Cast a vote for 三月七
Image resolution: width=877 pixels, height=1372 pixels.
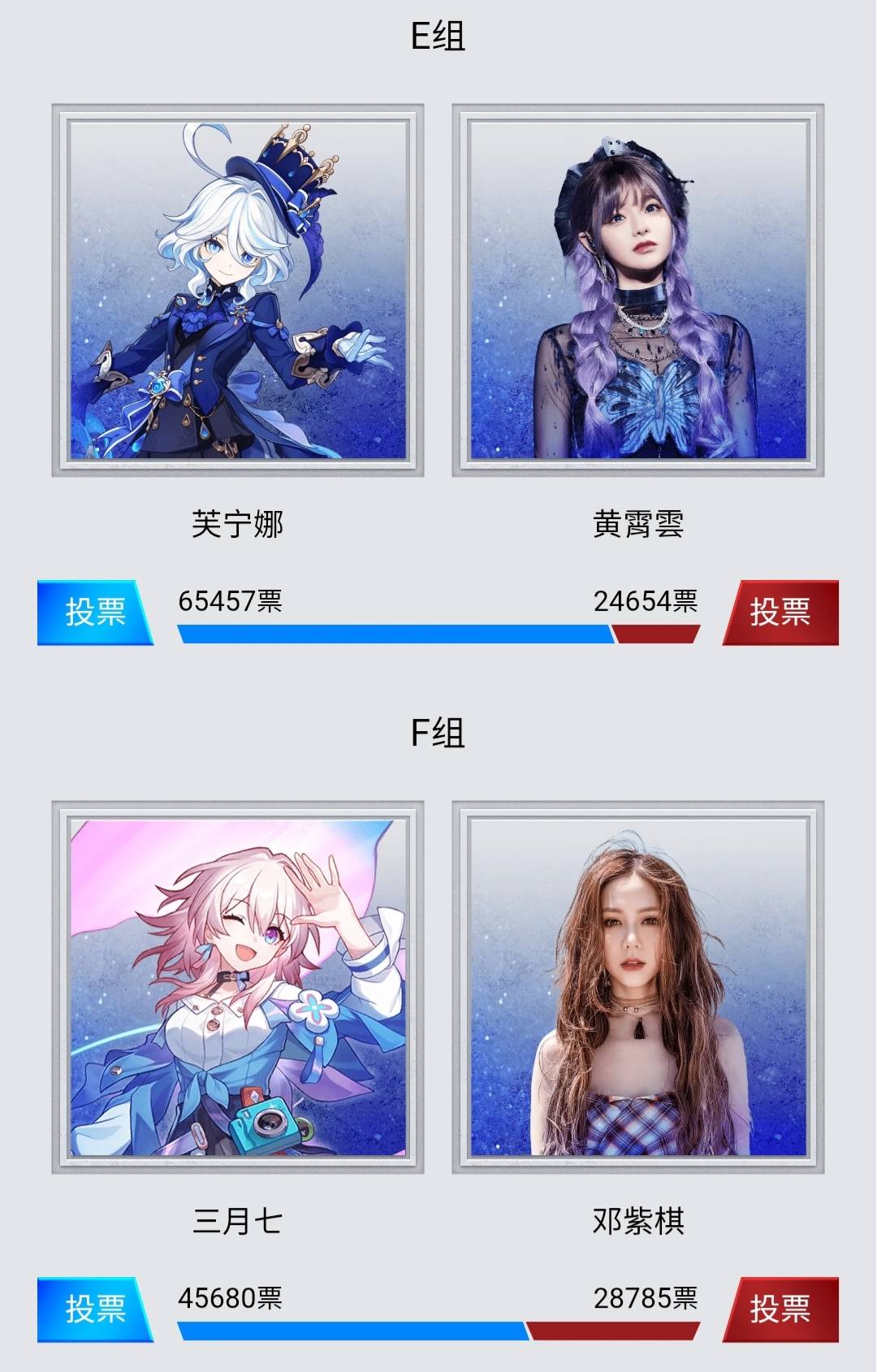click(94, 1309)
